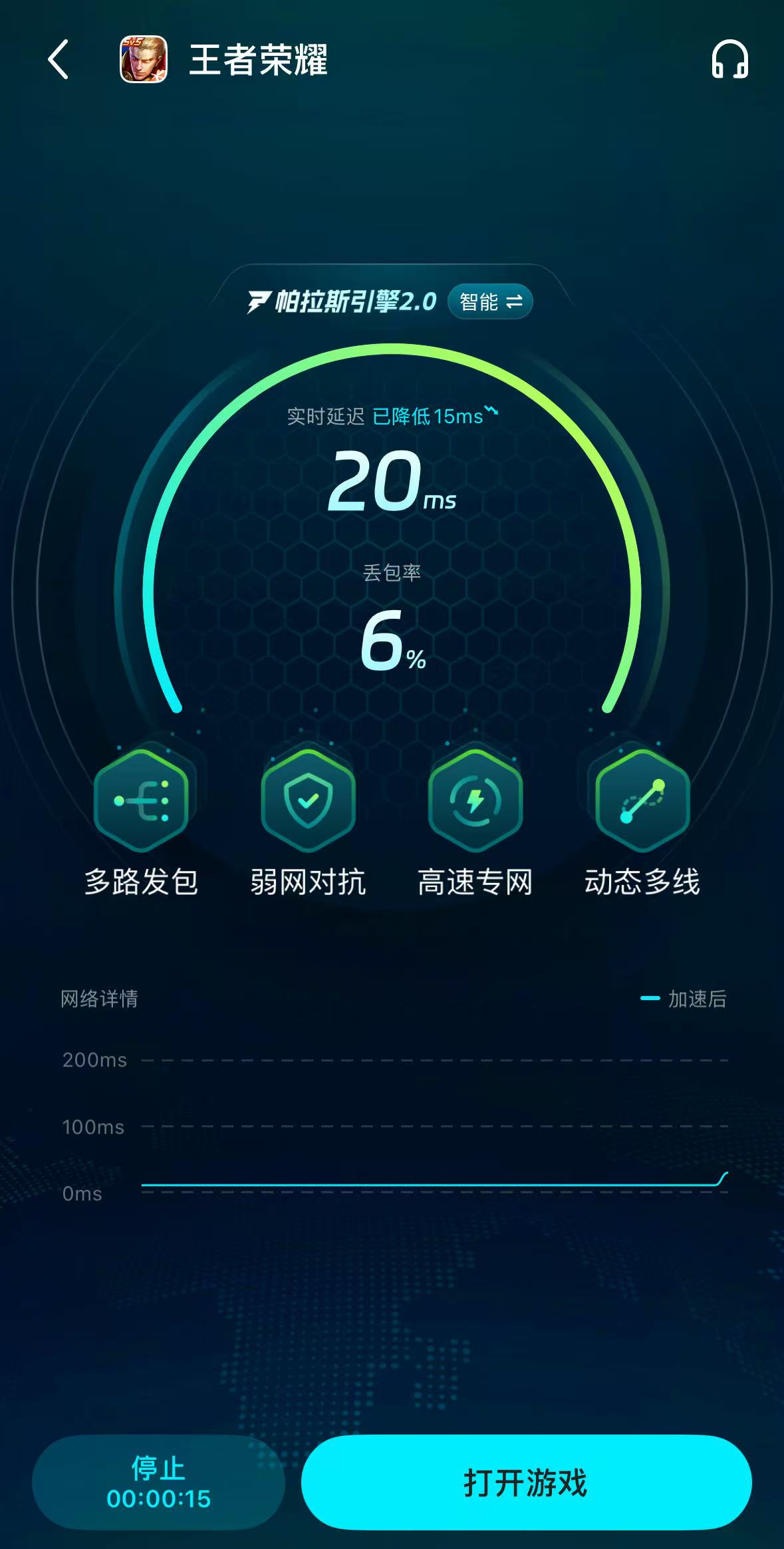The height and width of the screenshot is (1549, 784).
Task: Open the 动态多线 feature
Action: click(x=642, y=800)
